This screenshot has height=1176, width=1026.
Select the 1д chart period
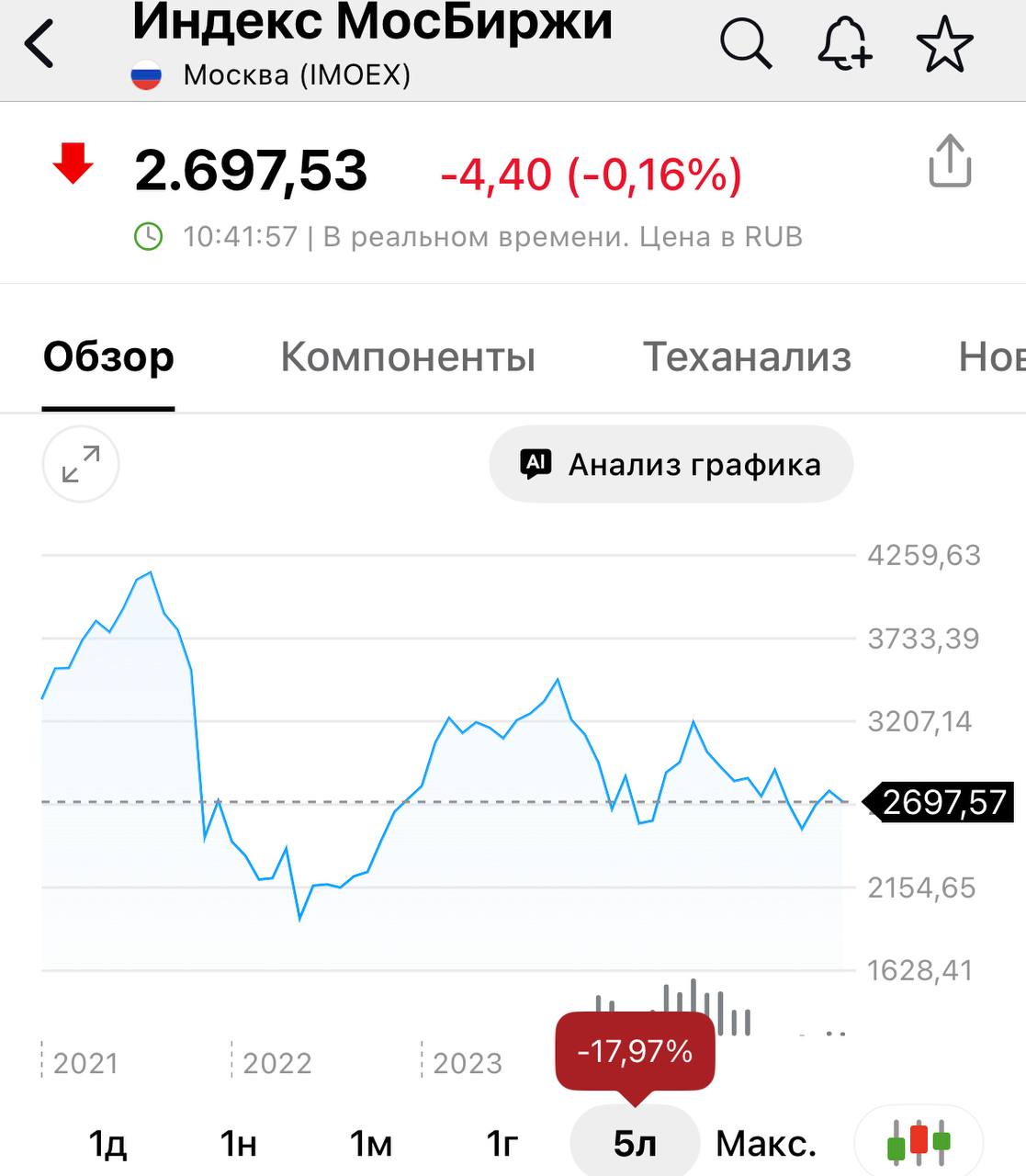coord(107,1144)
